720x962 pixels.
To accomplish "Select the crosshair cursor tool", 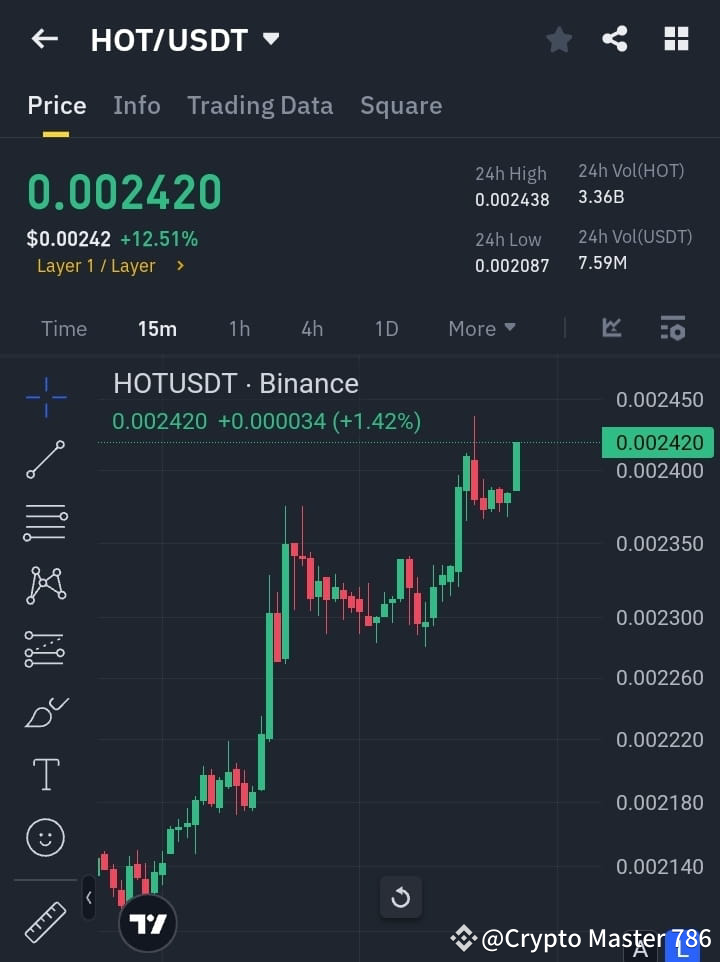I will [x=45, y=397].
